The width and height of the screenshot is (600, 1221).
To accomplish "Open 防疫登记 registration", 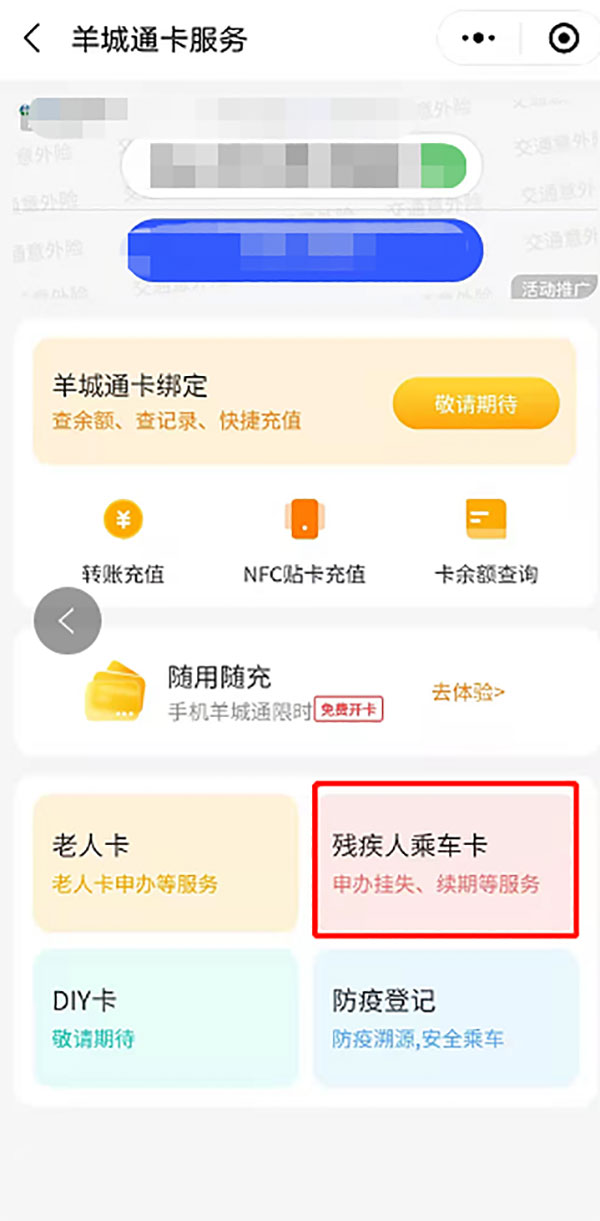I will tap(446, 1017).
